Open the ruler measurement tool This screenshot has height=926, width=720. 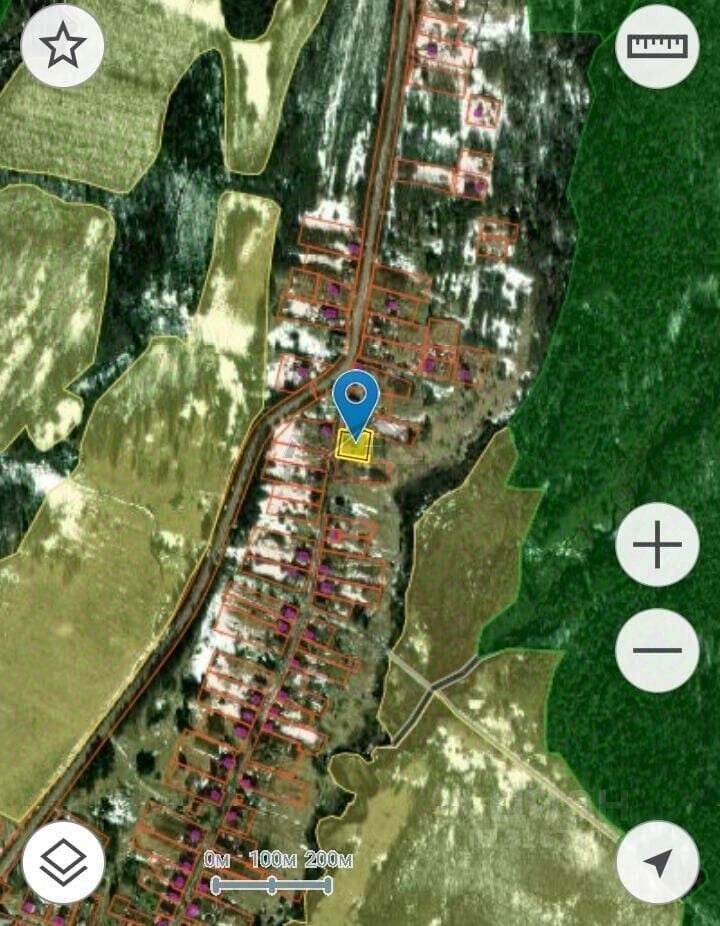(x=657, y=46)
